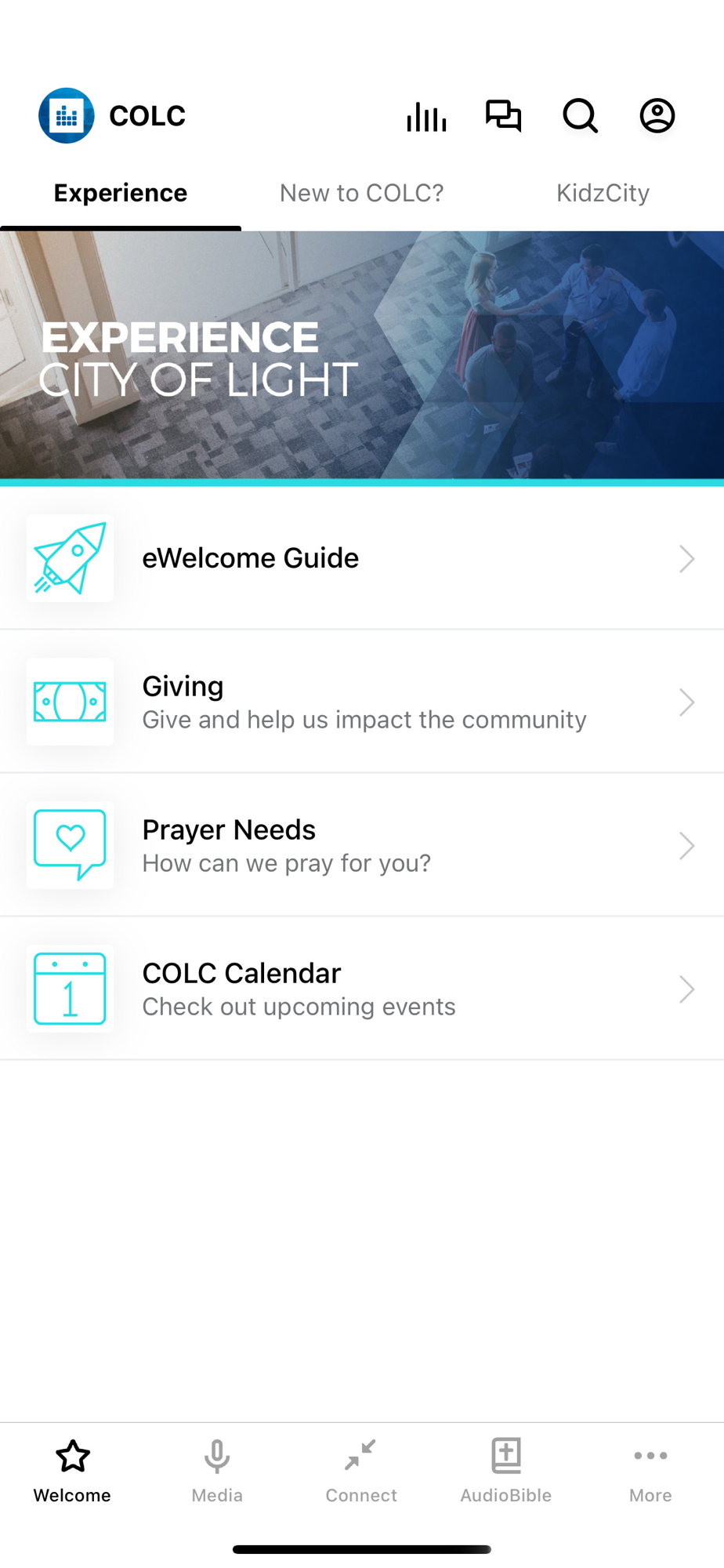Image resolution: width=724 pixels, height=1568 pixels.
Task: Tap the search magnifier icon
Action: (x=581, y=116)
